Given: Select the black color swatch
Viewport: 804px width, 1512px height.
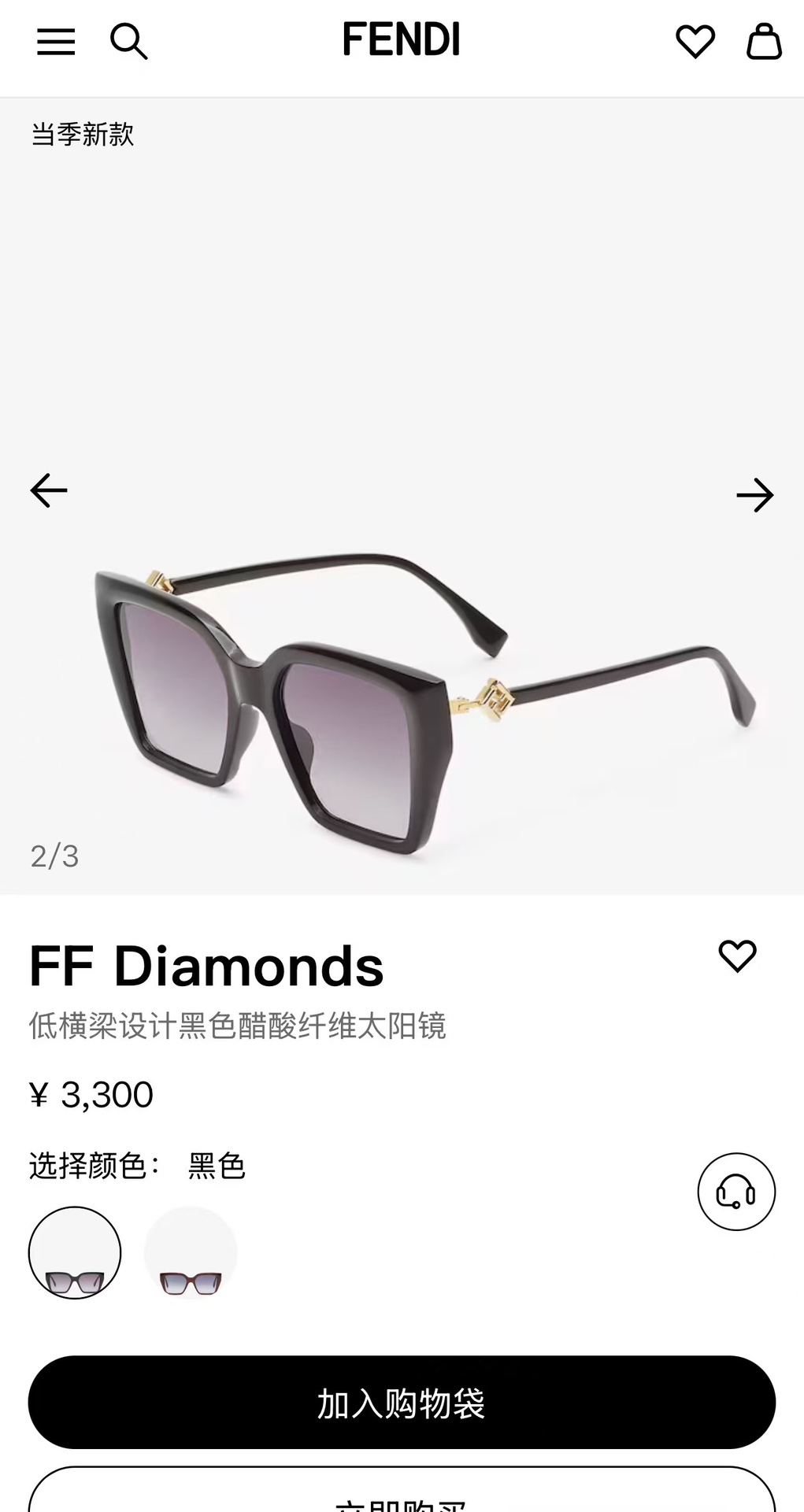Looking at the screenshot, I should 75,1252.
